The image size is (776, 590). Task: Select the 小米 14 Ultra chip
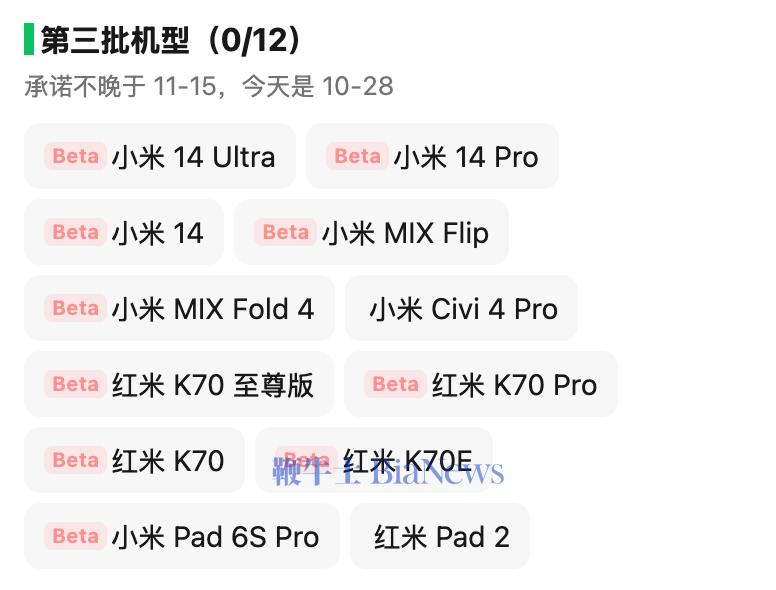pyautogui.click(x=160, y=157)
